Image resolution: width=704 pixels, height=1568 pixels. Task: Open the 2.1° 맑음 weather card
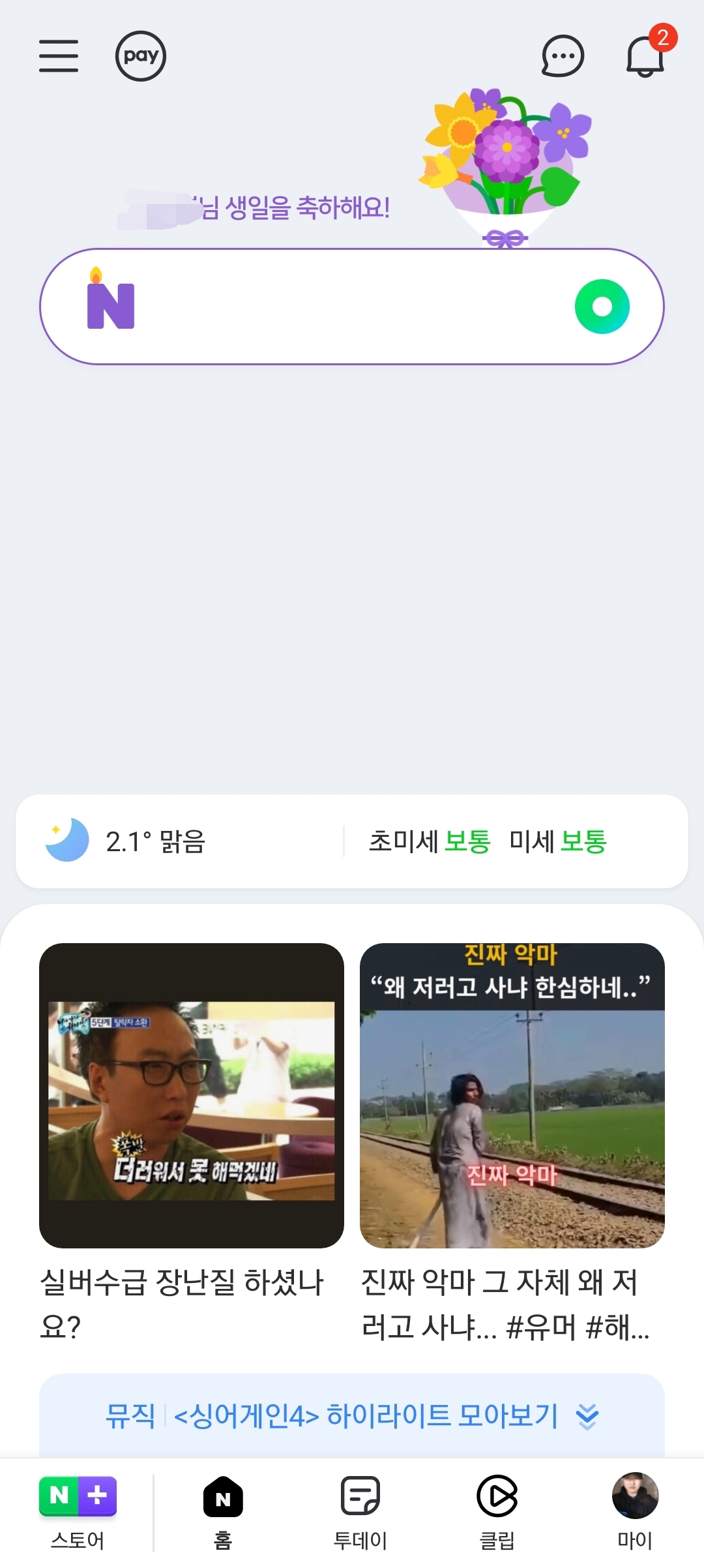pos(156,841)
